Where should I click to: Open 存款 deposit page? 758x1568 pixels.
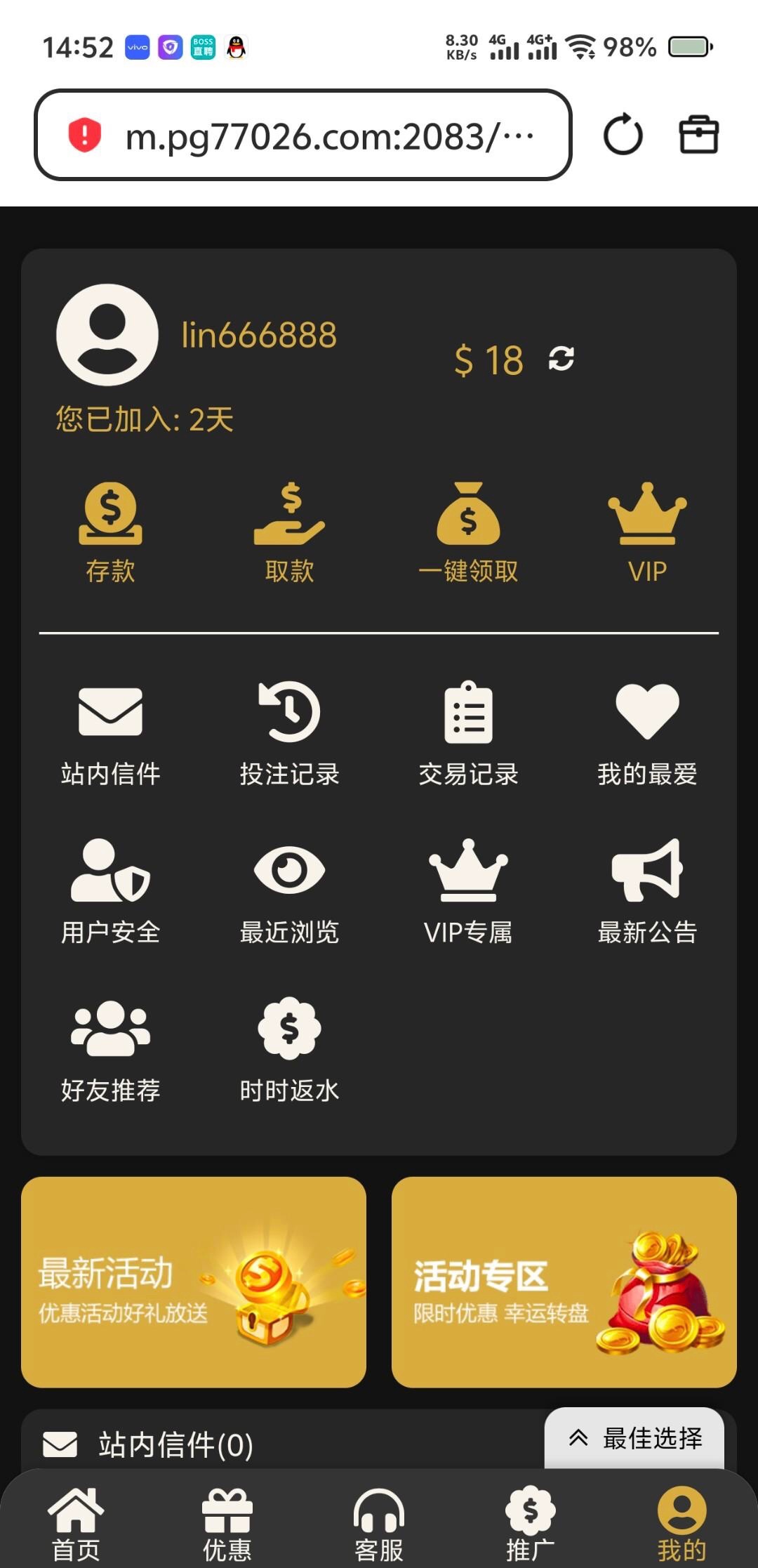point(110,532)
